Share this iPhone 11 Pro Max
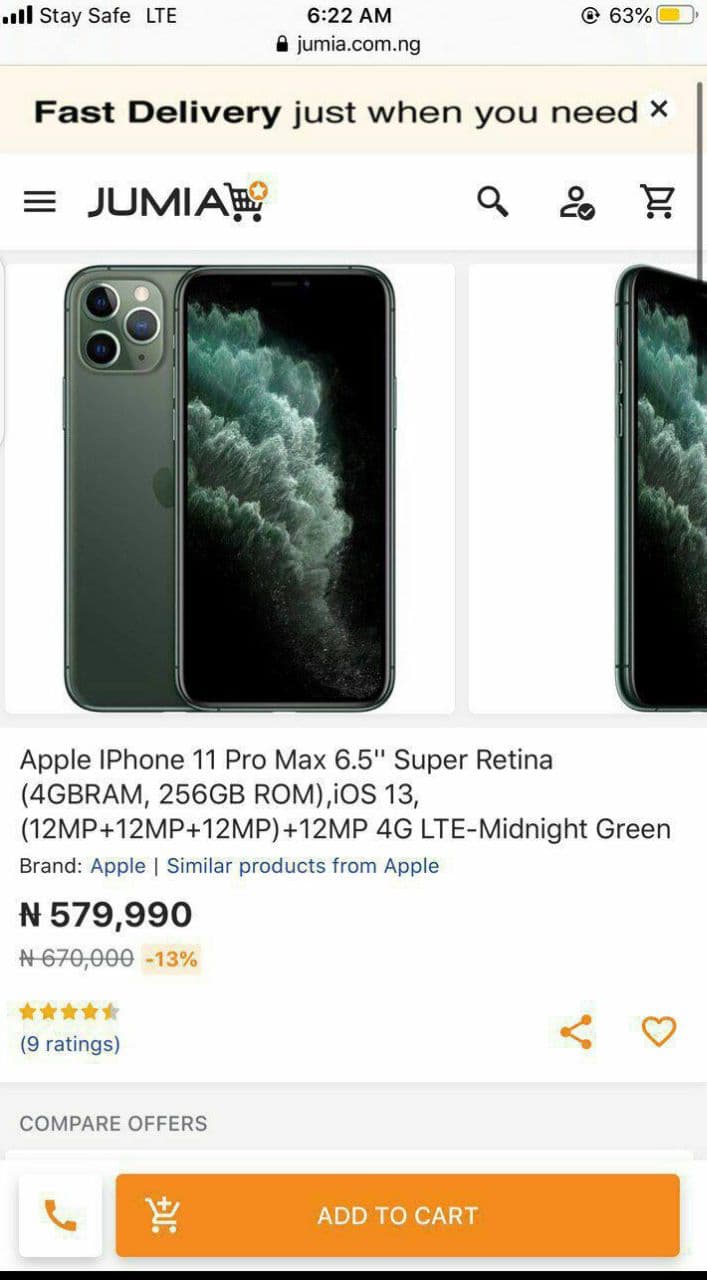The width and height of the screenshot is (707, 1280). point(576,1031)
